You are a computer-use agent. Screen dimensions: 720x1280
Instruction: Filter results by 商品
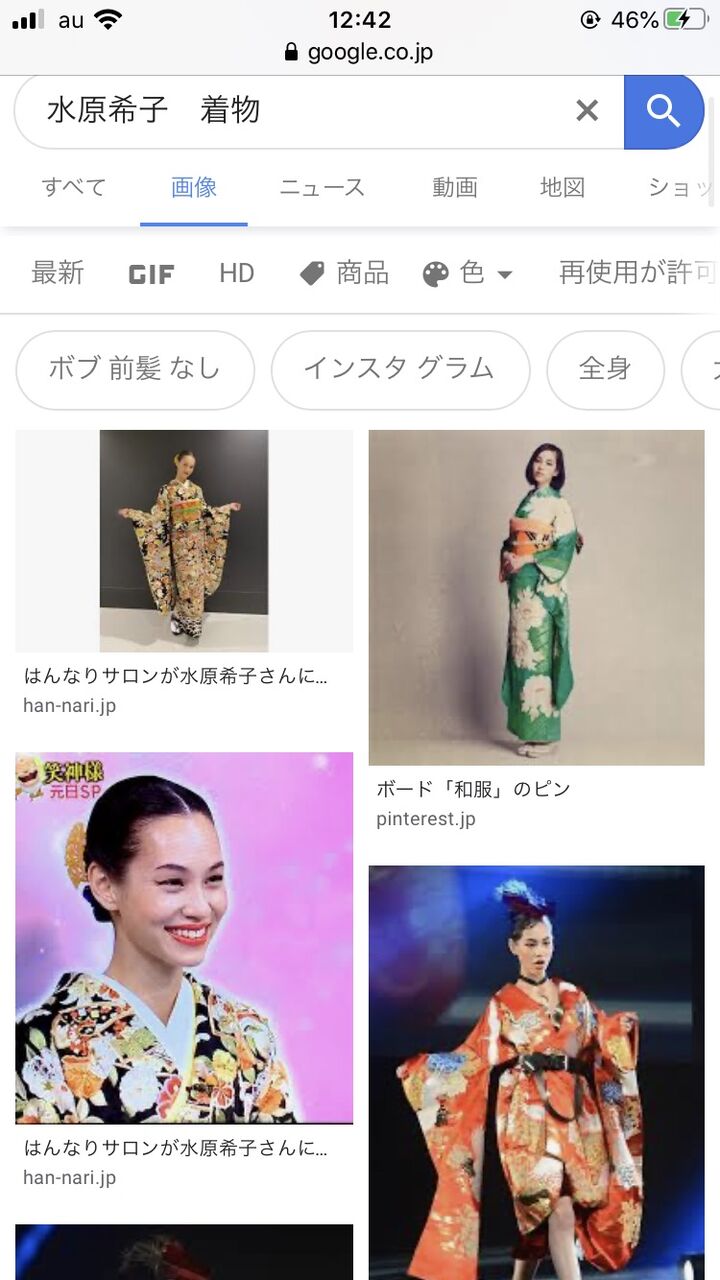[345, 273]
